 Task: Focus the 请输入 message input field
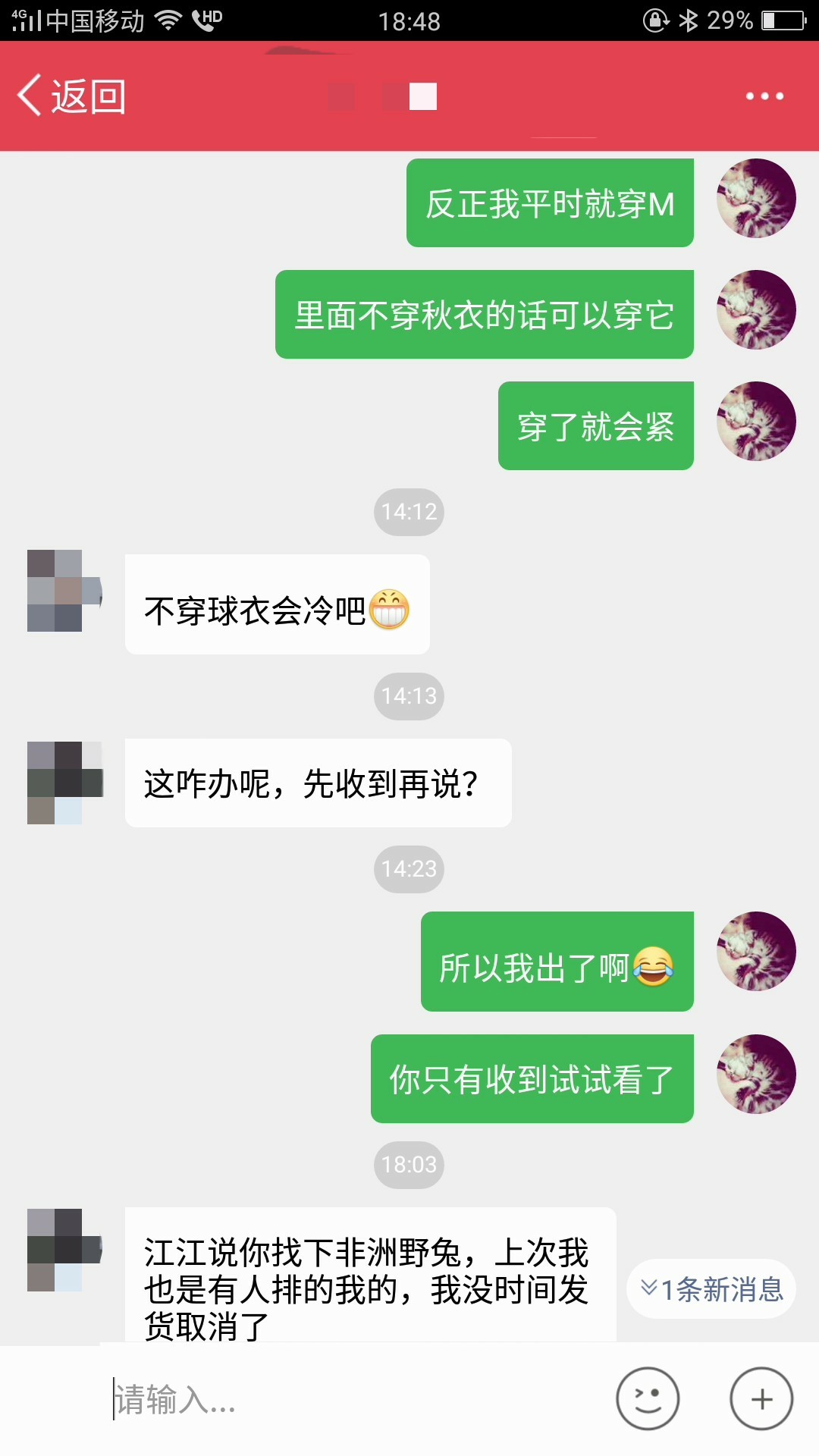pyautogui.click(x=356, y=1399)
